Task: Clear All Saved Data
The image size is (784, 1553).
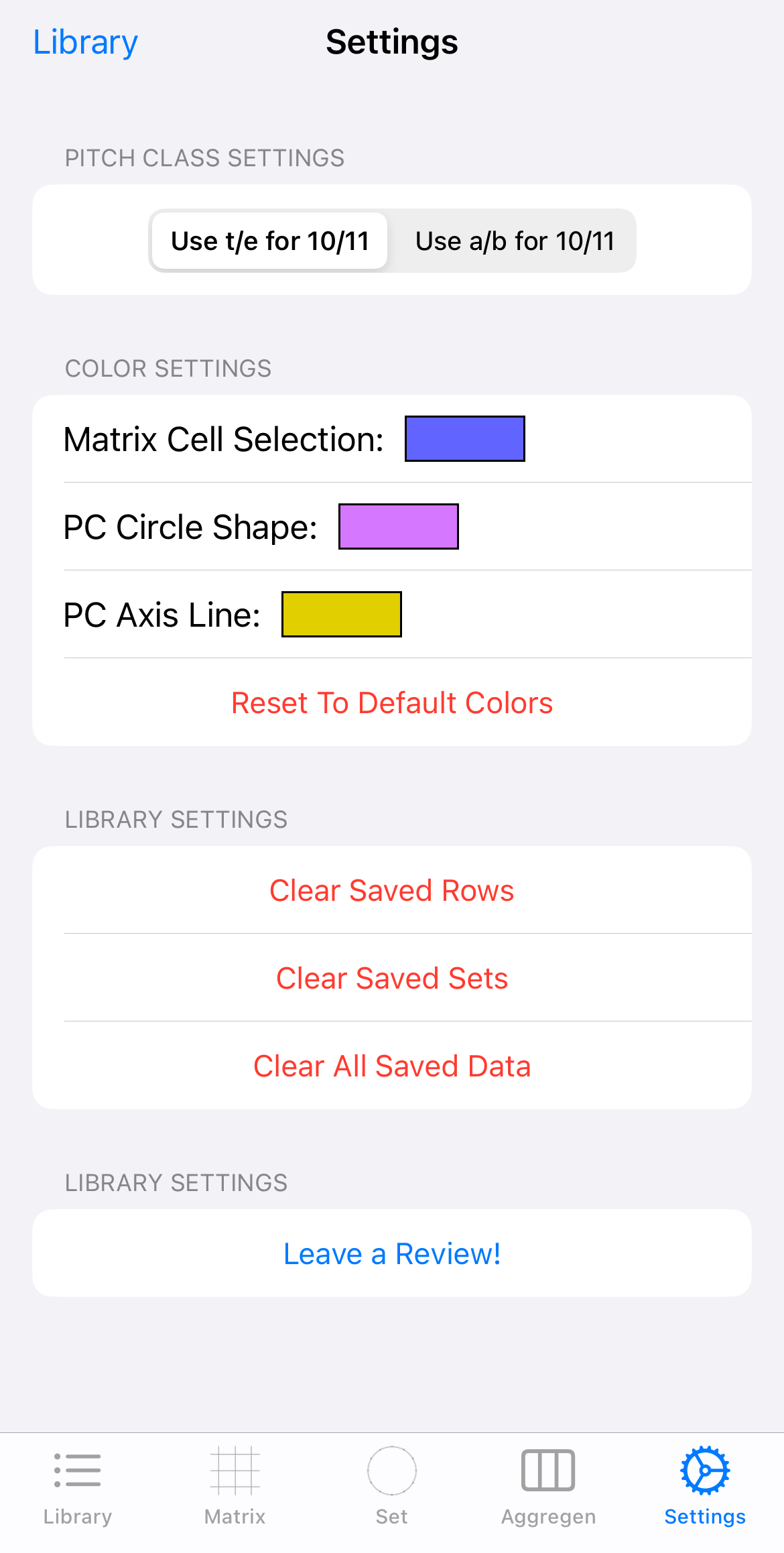Action: 392,1066
